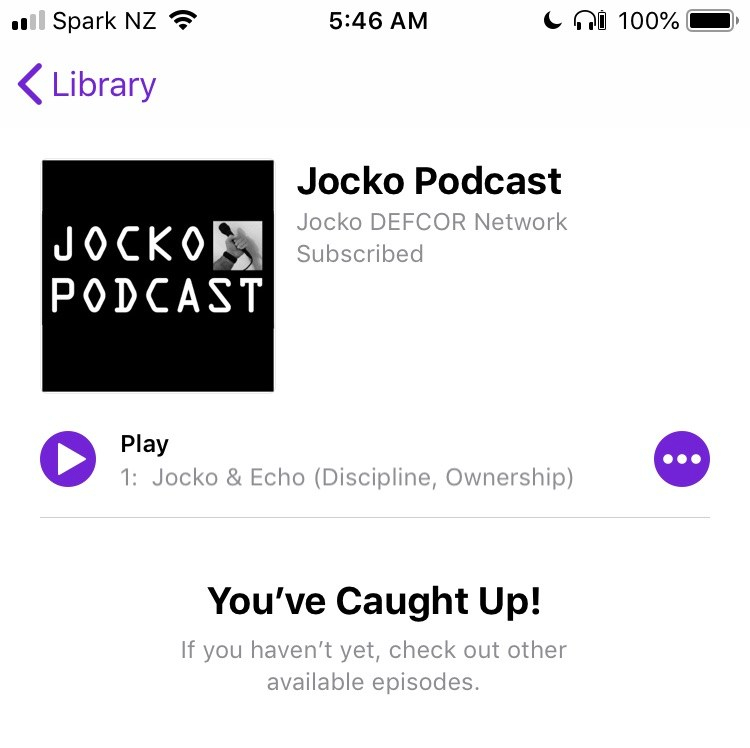The image size is (750, 748).
Task: Play Jocko & Echo episode
Action: click(x=68, y=459)
